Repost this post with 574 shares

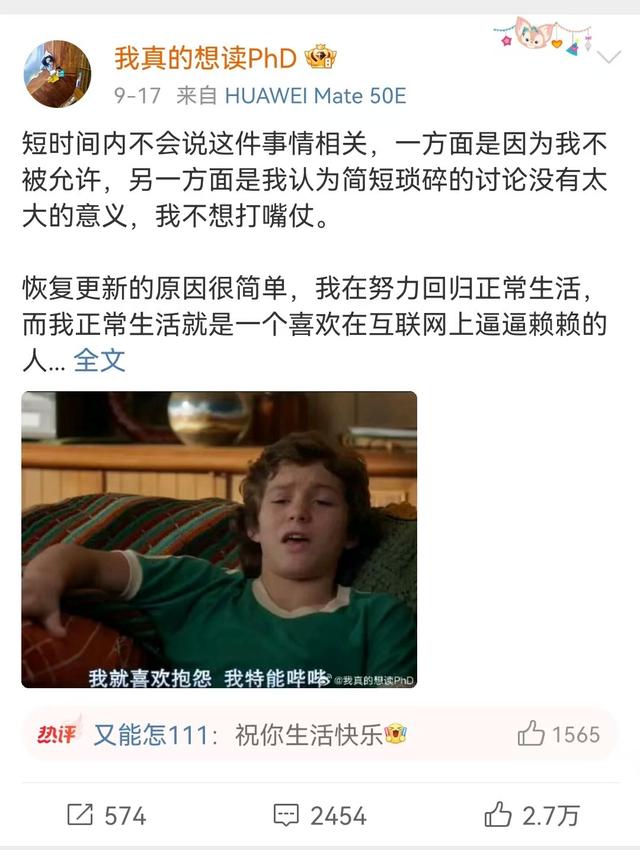tap(106, 815)
